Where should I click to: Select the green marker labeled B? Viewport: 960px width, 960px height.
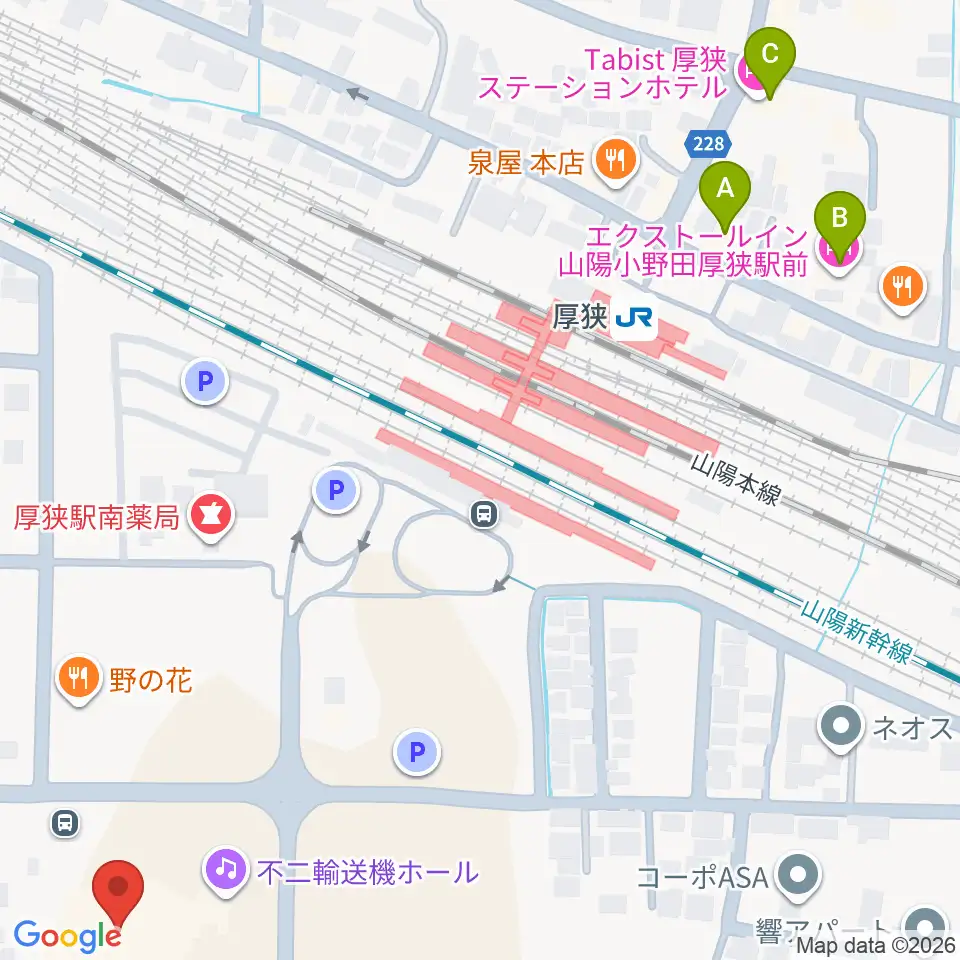tap(841, 217)
